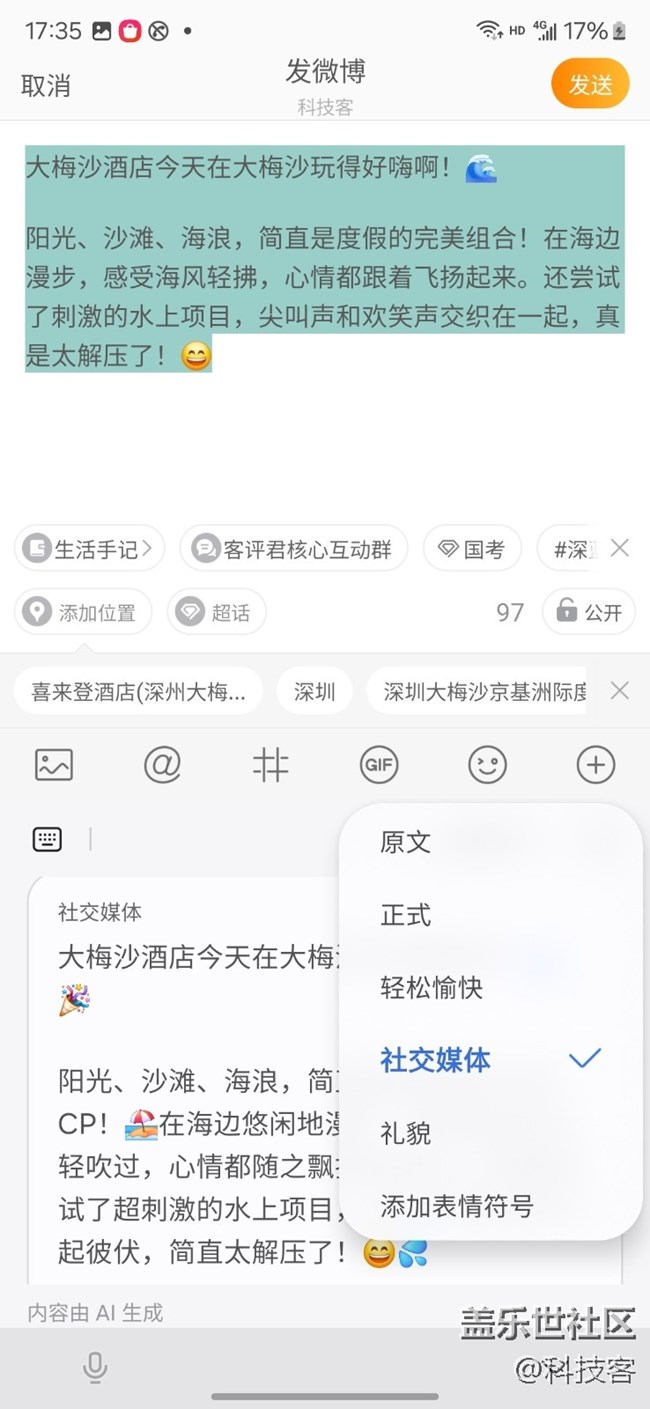Tap 取消 to cancel the post
The width and height of the screenshot is (650, 1409).
click(46, 86)
